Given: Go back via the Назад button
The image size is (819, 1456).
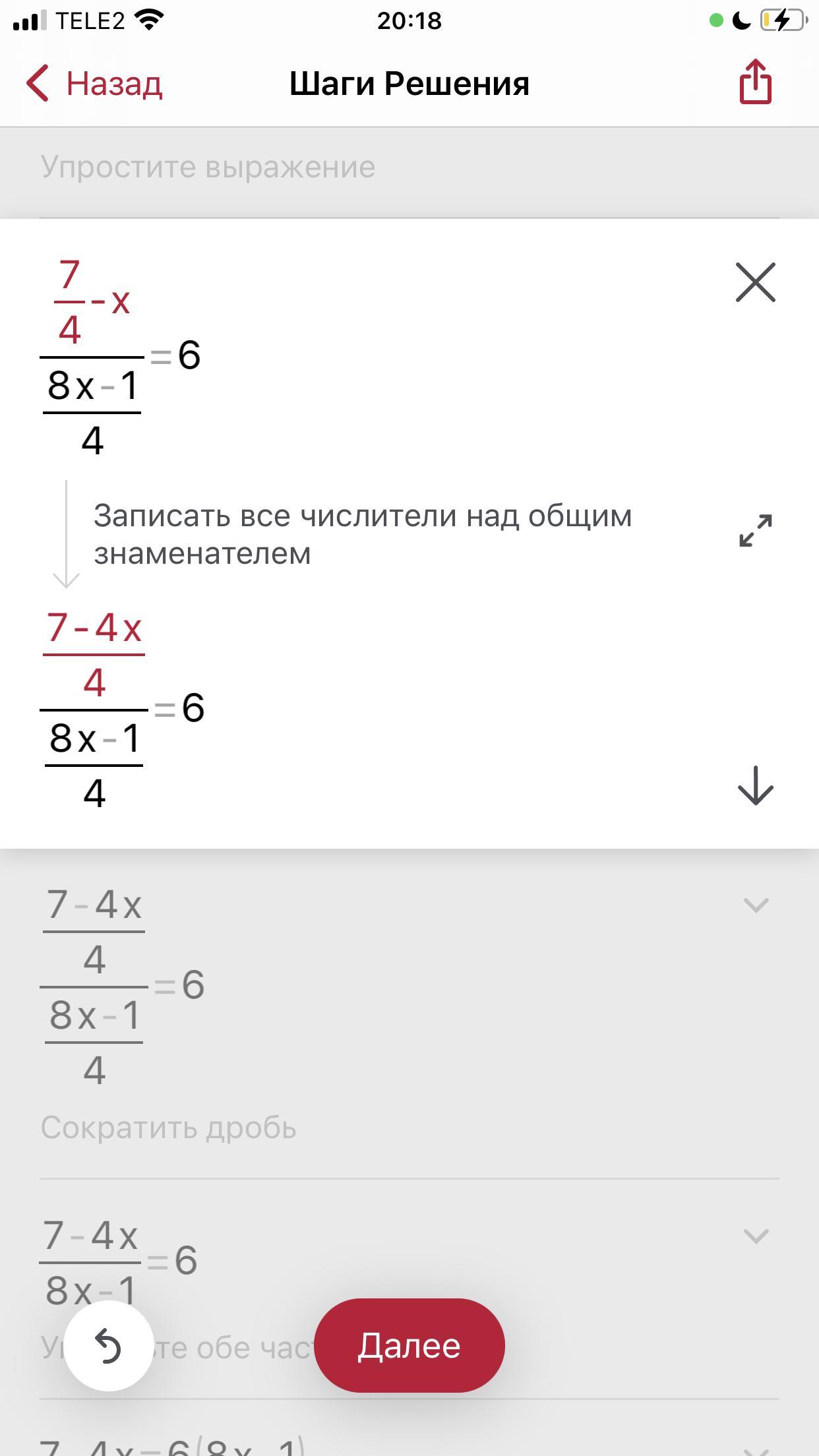Looking at the screenshot, I should 94,84.
